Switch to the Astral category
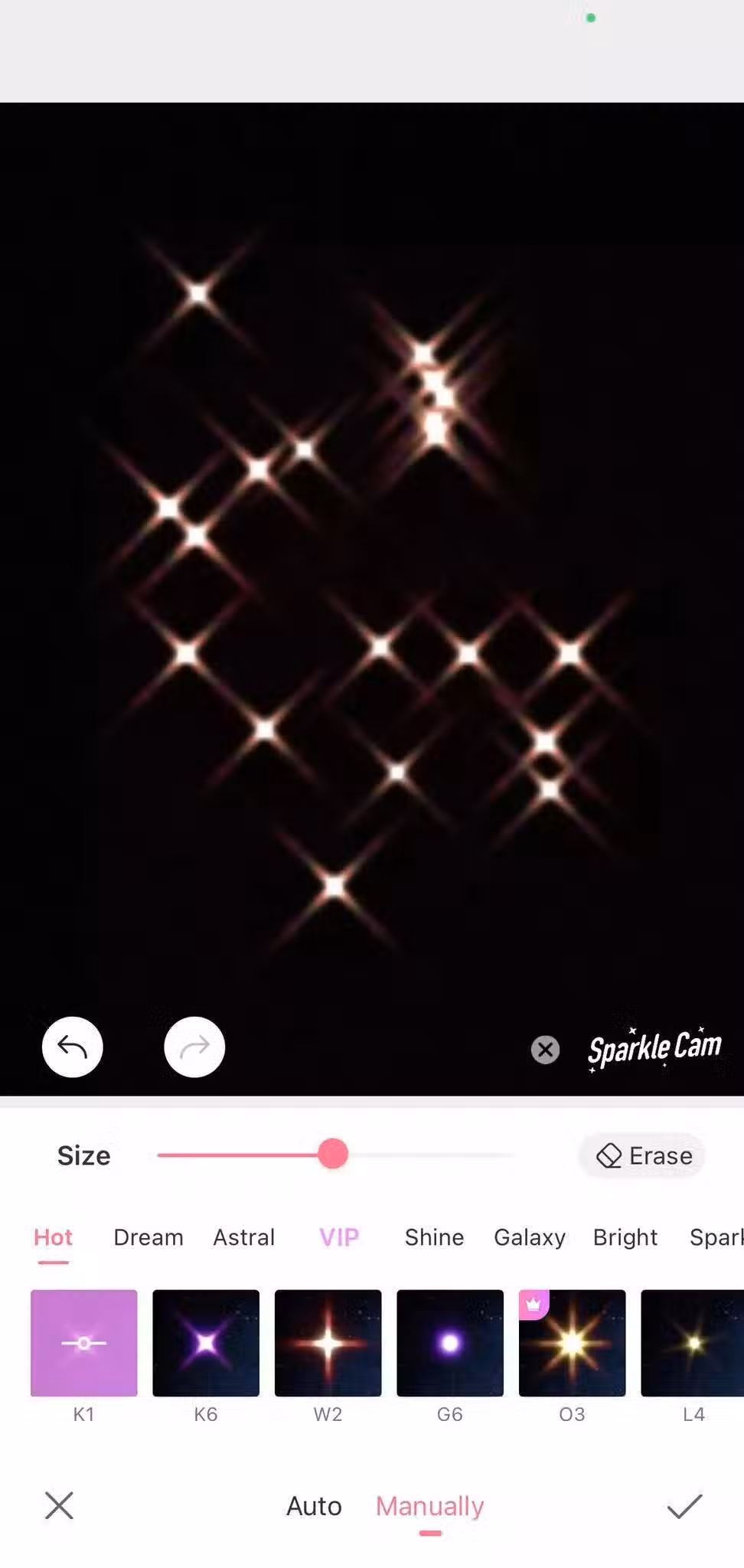 pyautogui.click(x=243, y=1237)
